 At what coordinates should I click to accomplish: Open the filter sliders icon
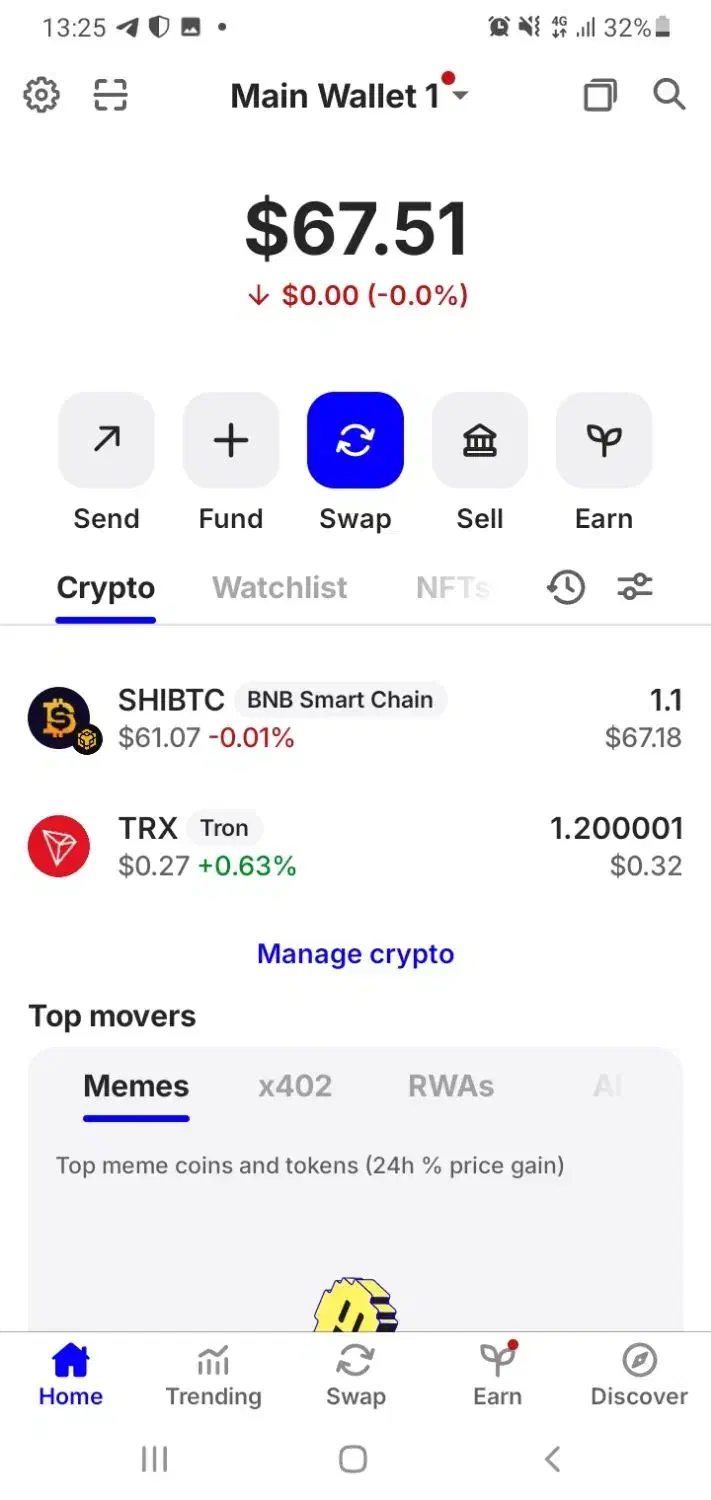point(635,587)
